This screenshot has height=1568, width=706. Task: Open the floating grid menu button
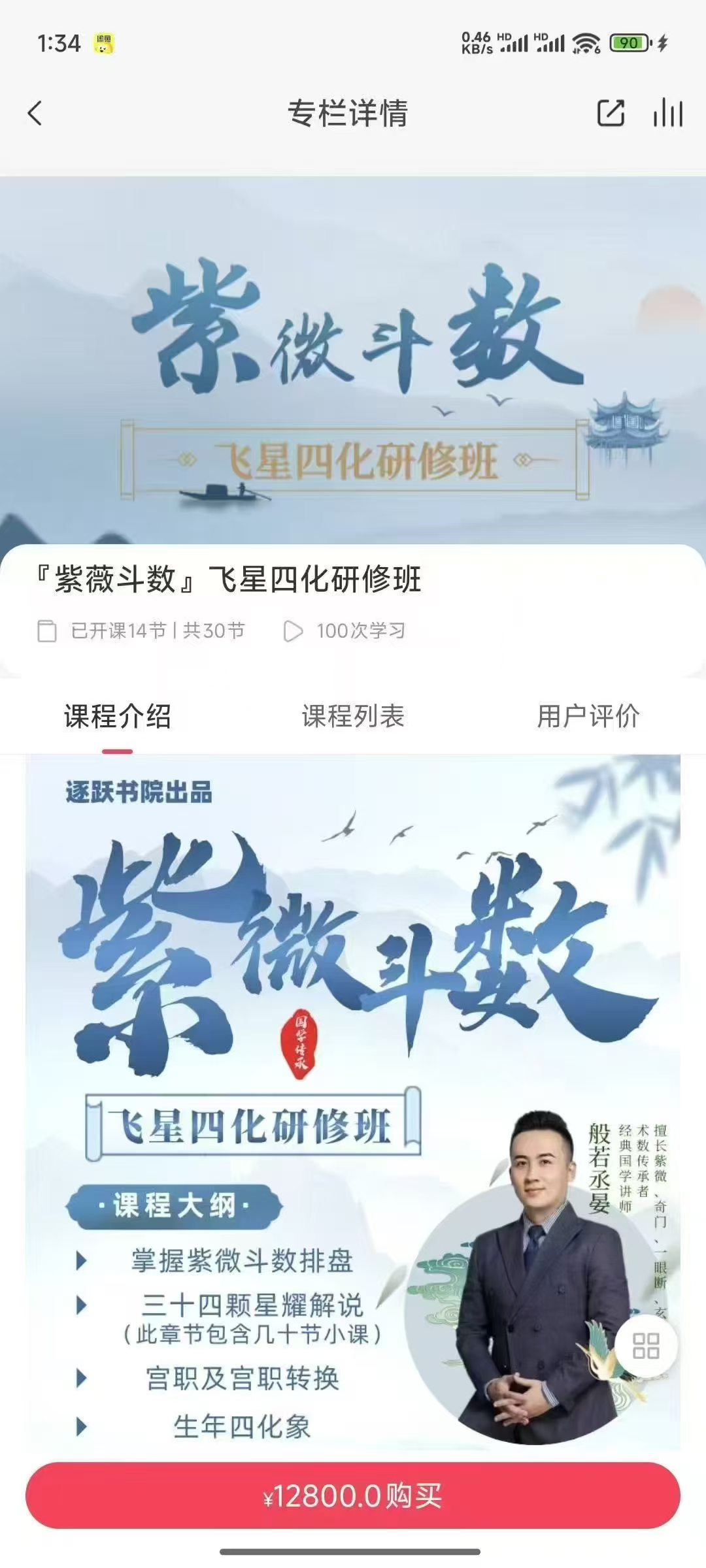tap(646, 1346)
